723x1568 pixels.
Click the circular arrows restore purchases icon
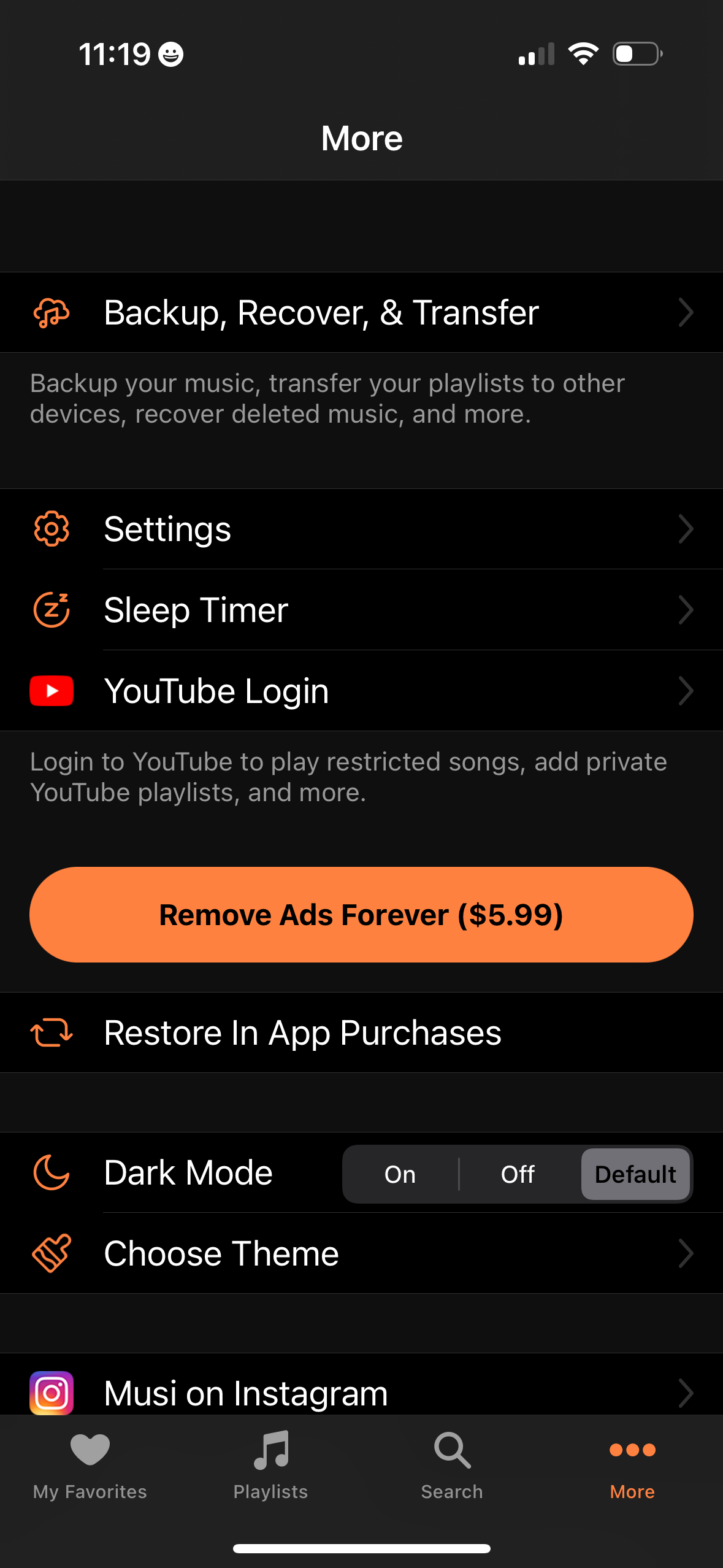tap(52, 1032)
